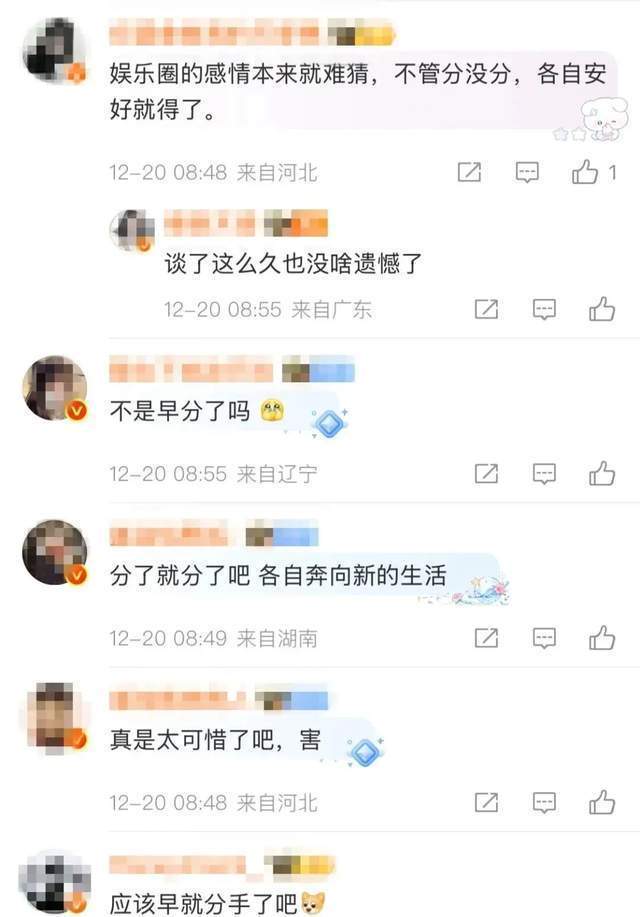Share the comment 娱乐圈的感情本来就难猜
640x917 pixels.
coord(469,173)
